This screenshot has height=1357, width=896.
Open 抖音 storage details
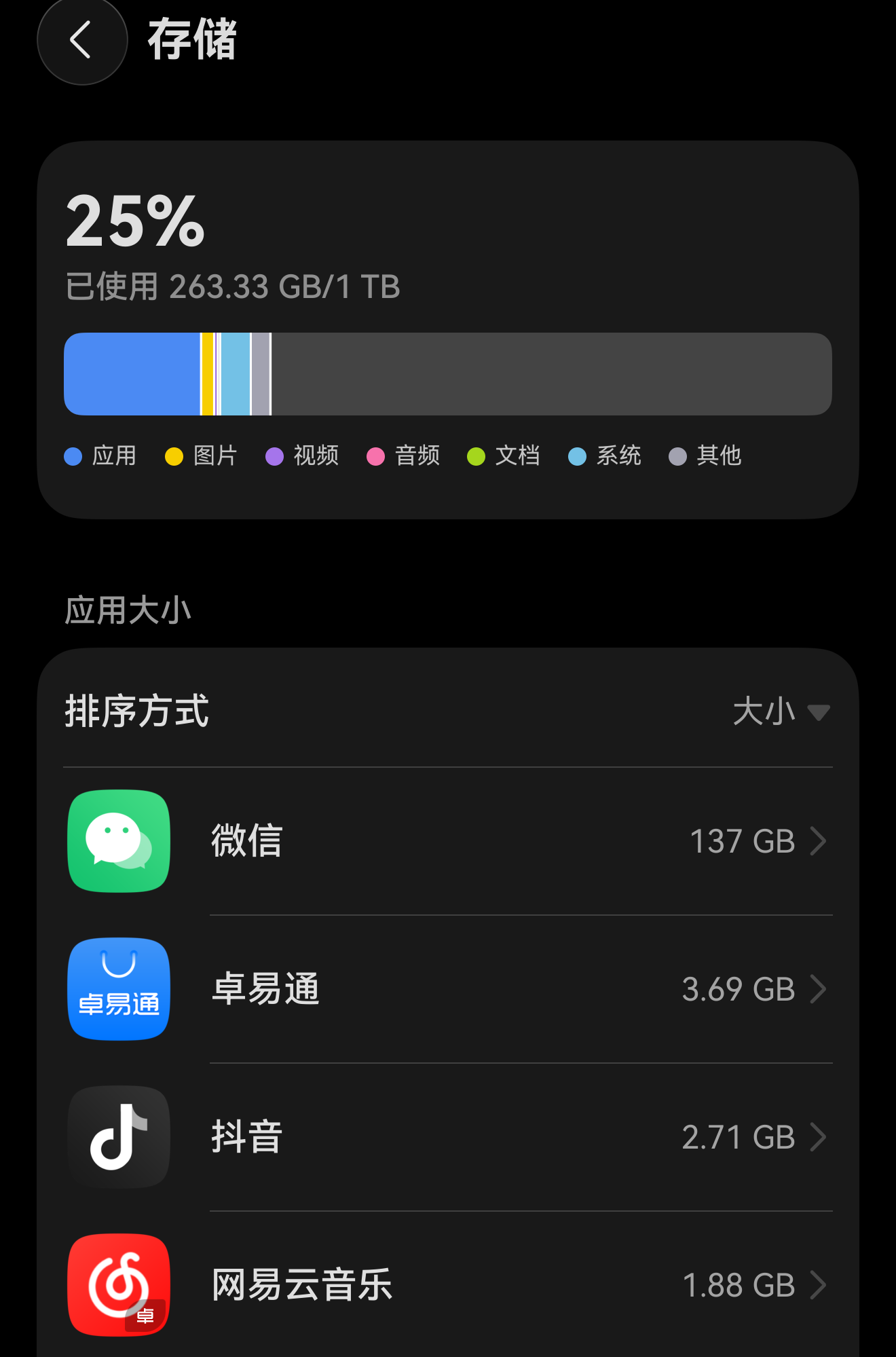[x=448, y=1137]
